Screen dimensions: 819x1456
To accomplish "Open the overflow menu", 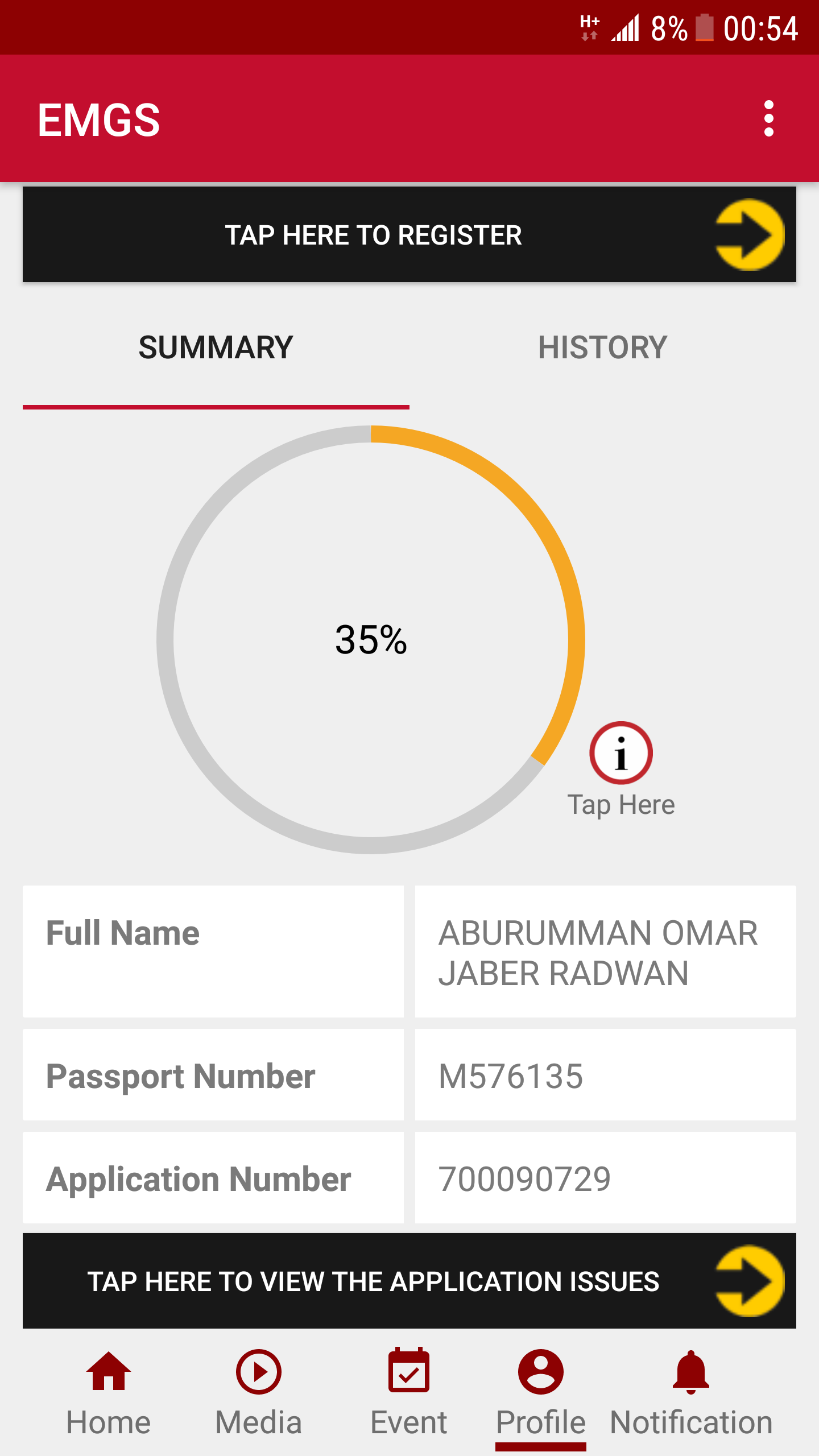I will pos(768,119).
